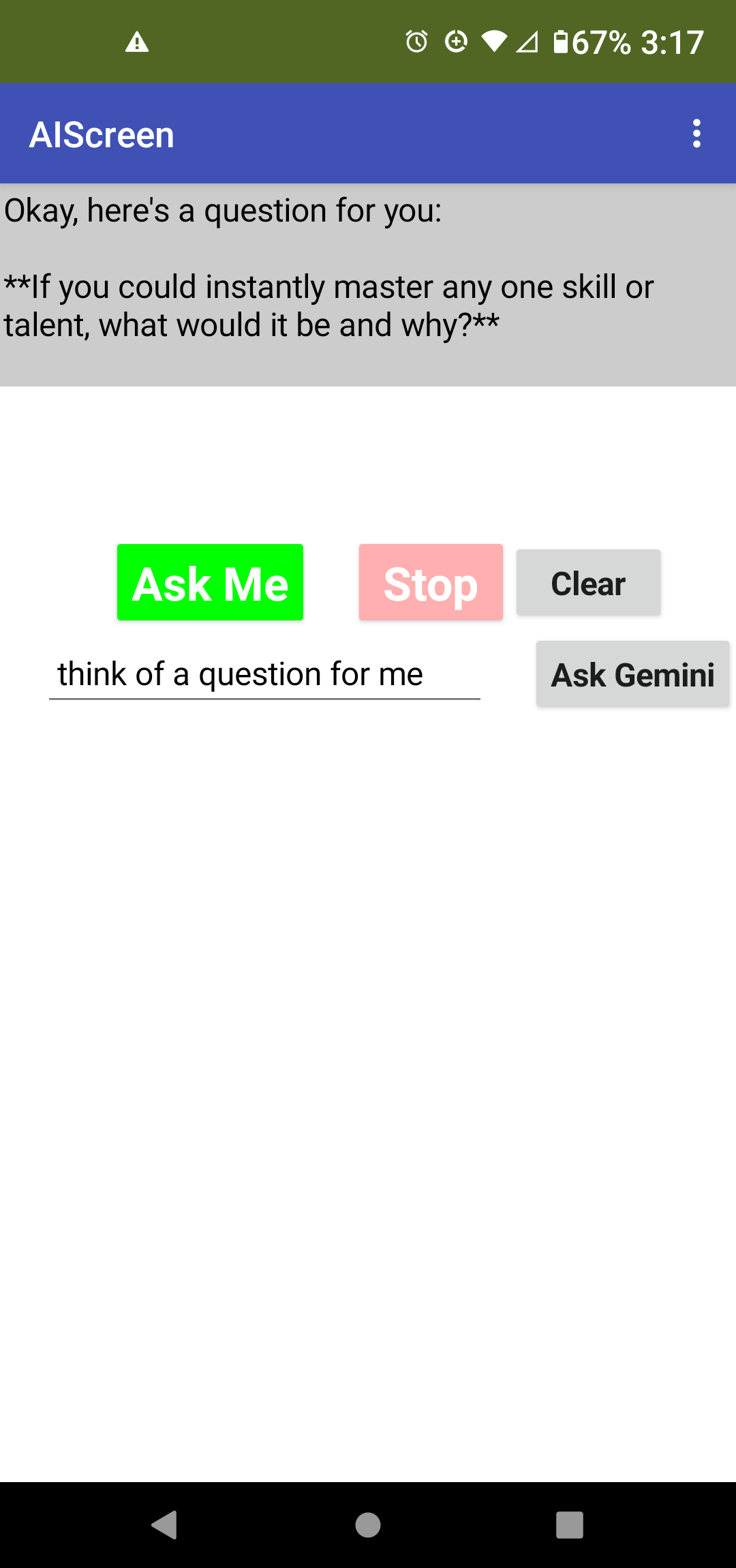This screenshot has width=736, height=1568.
Task: Tap the green Ask Me button
Action: click(210, 582)
